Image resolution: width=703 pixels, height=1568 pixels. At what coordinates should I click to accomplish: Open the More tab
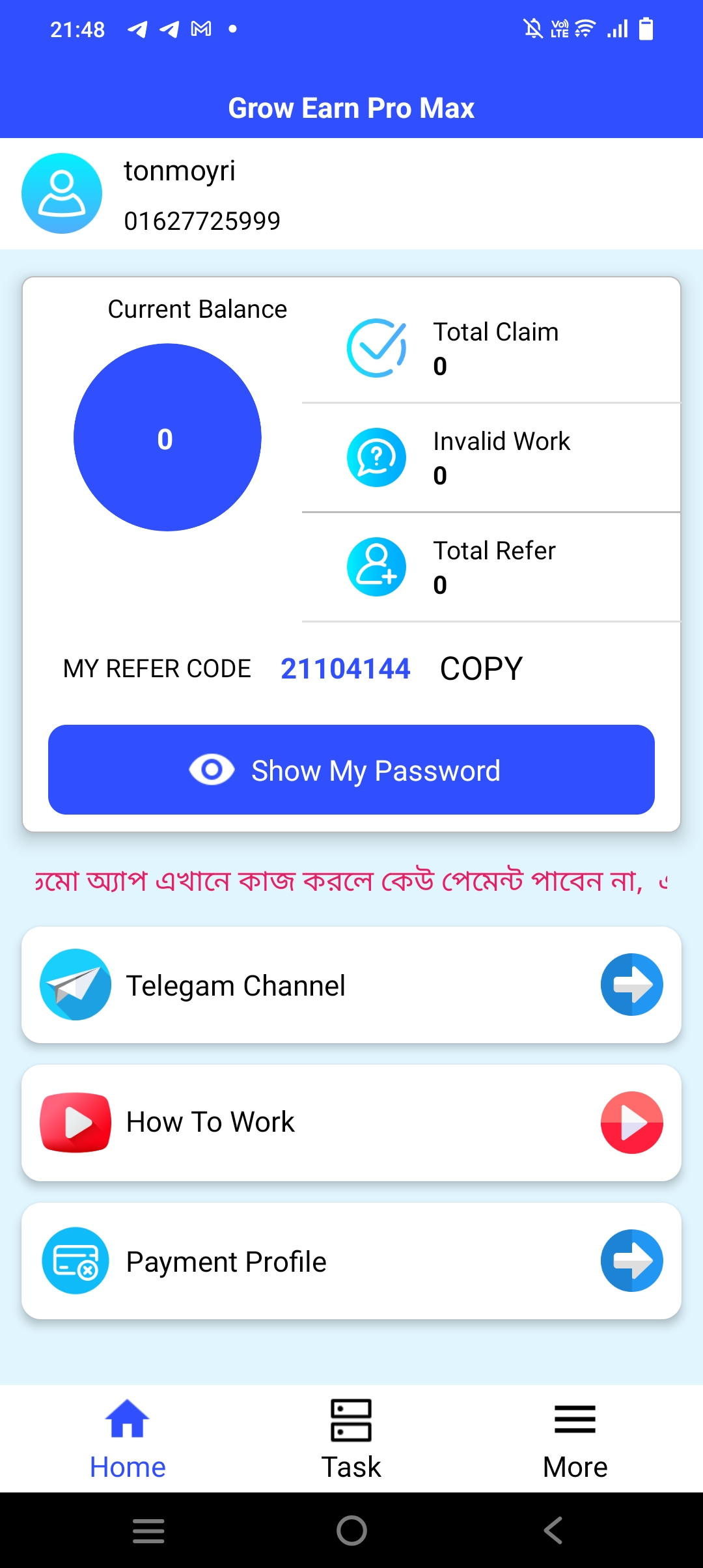[x=575, y=1439]
